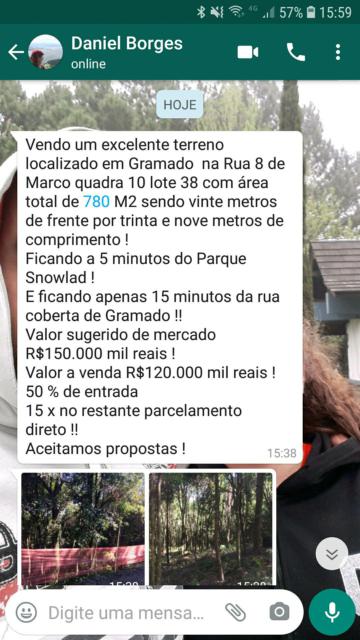
Task: Open the photo of tall forest trees
Action: coord(211,529)
